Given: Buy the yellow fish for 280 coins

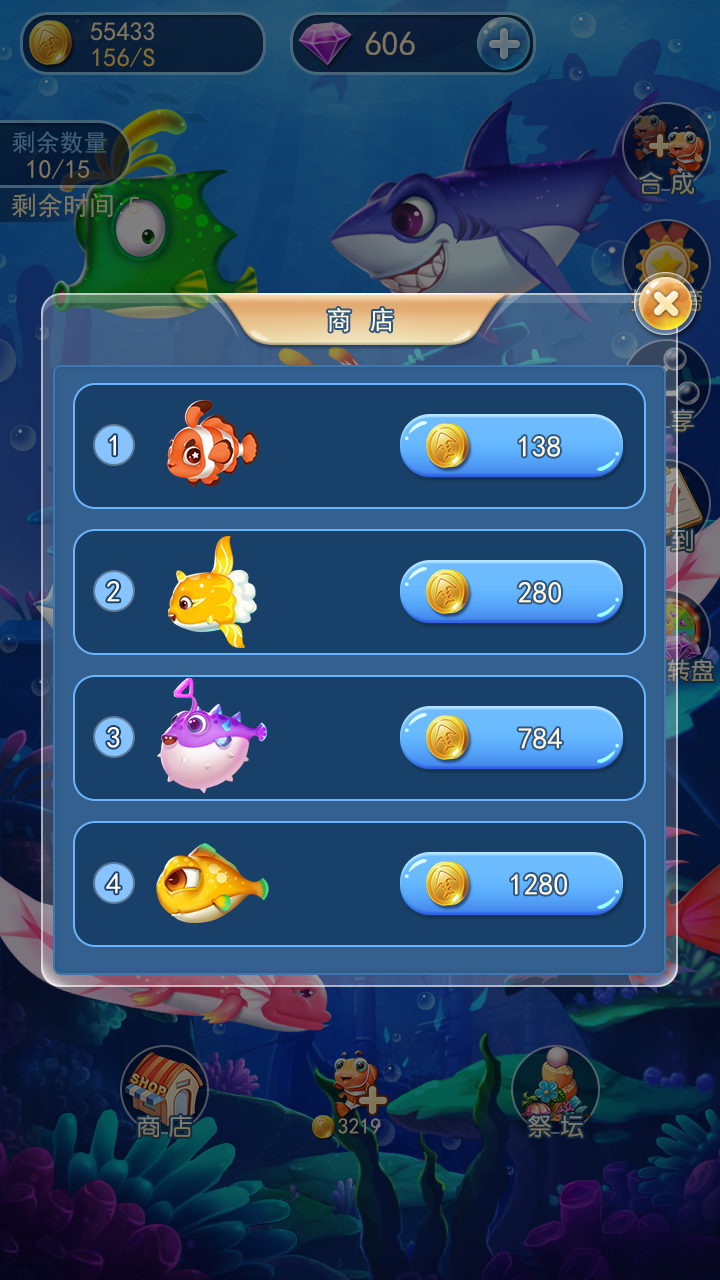Looking at the screenshot, I should 511,592.
